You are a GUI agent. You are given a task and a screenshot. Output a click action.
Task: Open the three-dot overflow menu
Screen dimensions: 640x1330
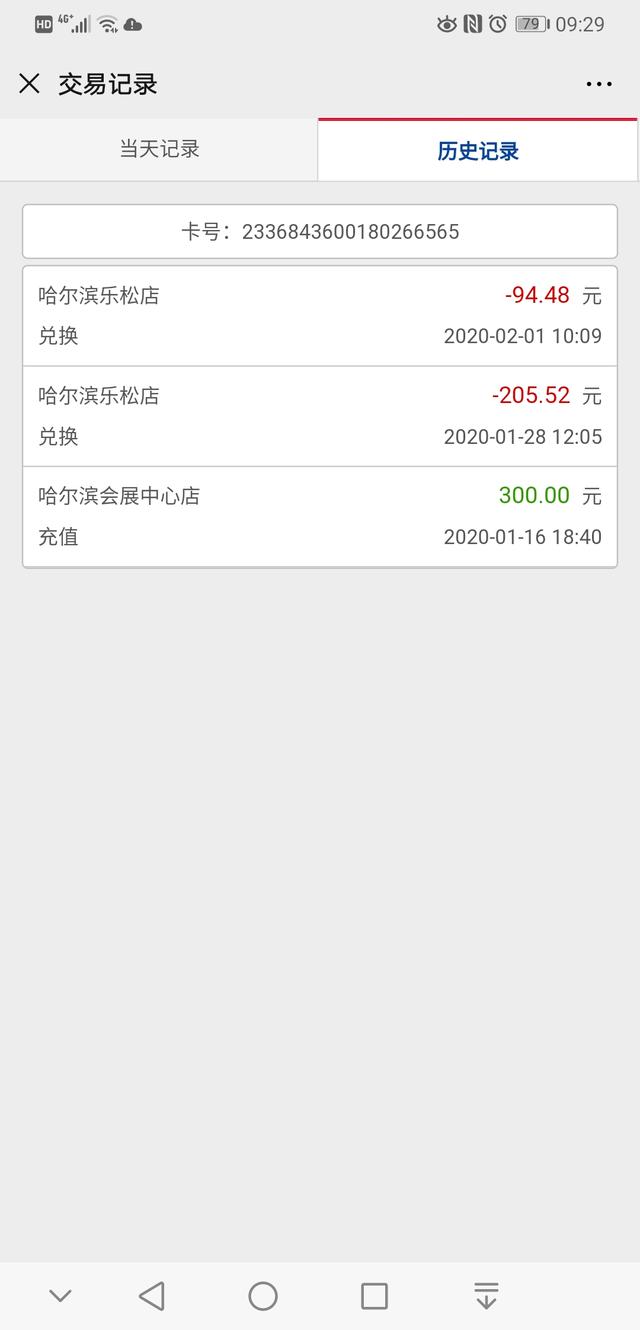[x=599, y=84]
